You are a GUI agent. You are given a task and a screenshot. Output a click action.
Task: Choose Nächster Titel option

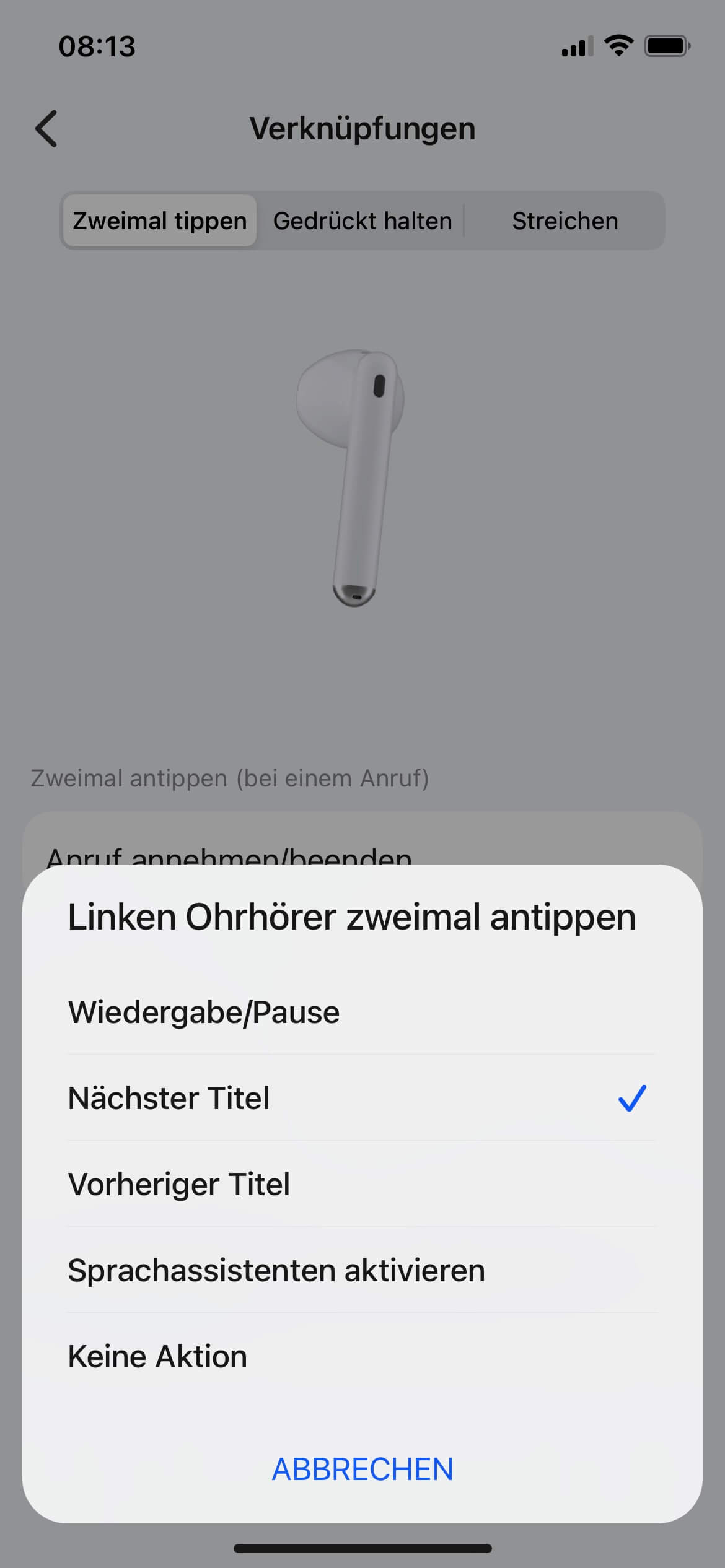[362, 1098]
